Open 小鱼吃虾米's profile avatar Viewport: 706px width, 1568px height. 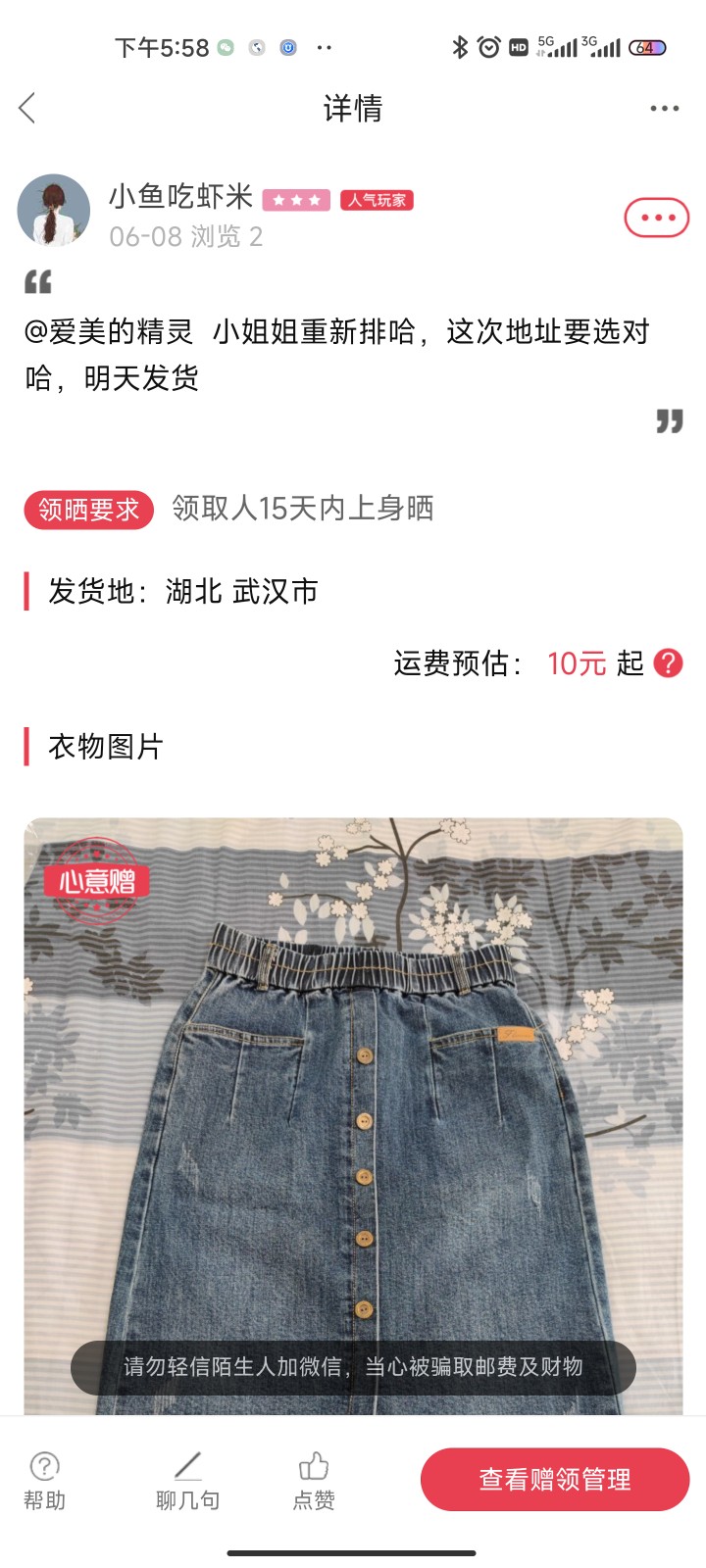point(54,211)
